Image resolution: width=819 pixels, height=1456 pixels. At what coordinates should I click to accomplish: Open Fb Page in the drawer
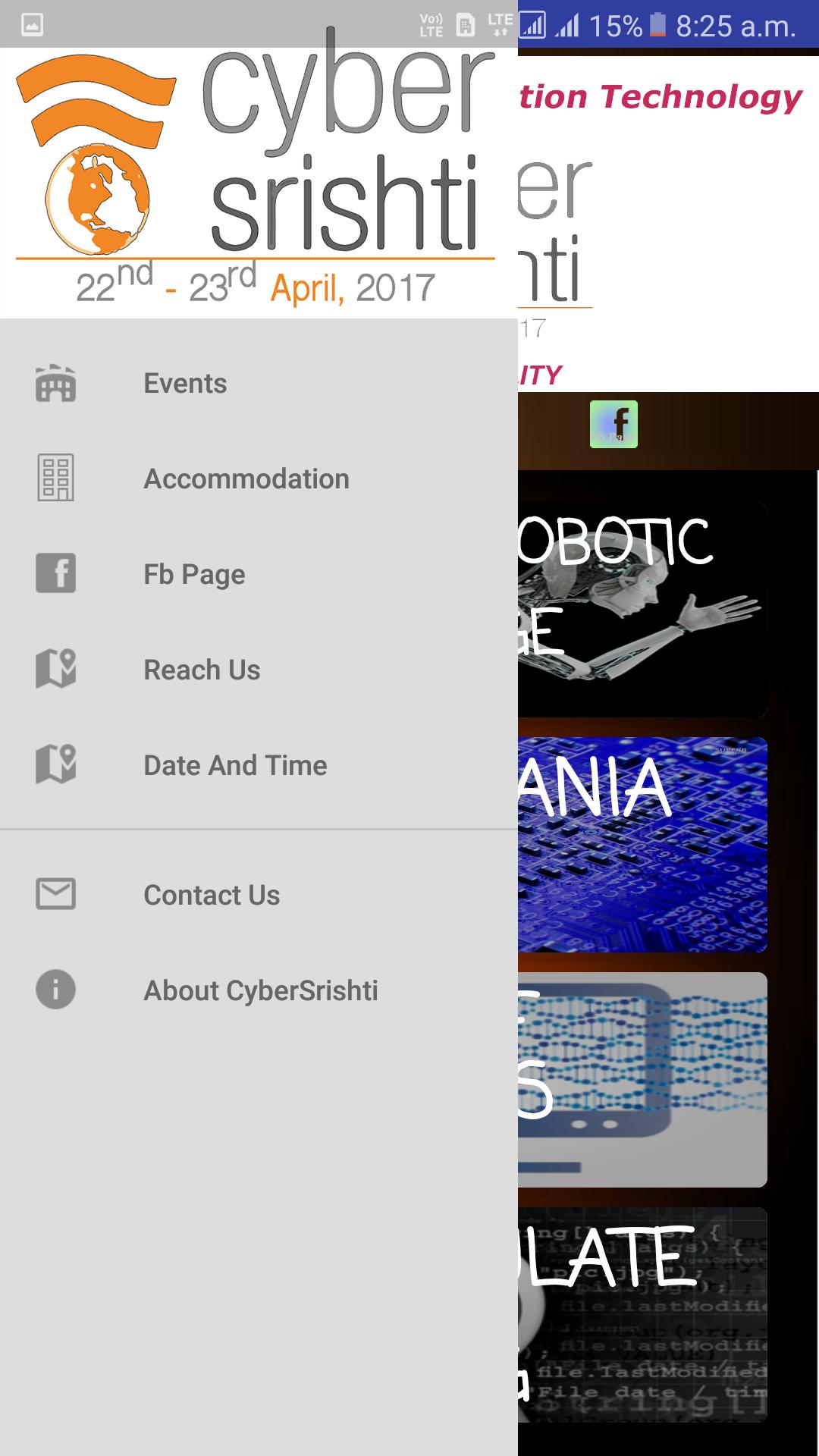[x=194, y=575]
